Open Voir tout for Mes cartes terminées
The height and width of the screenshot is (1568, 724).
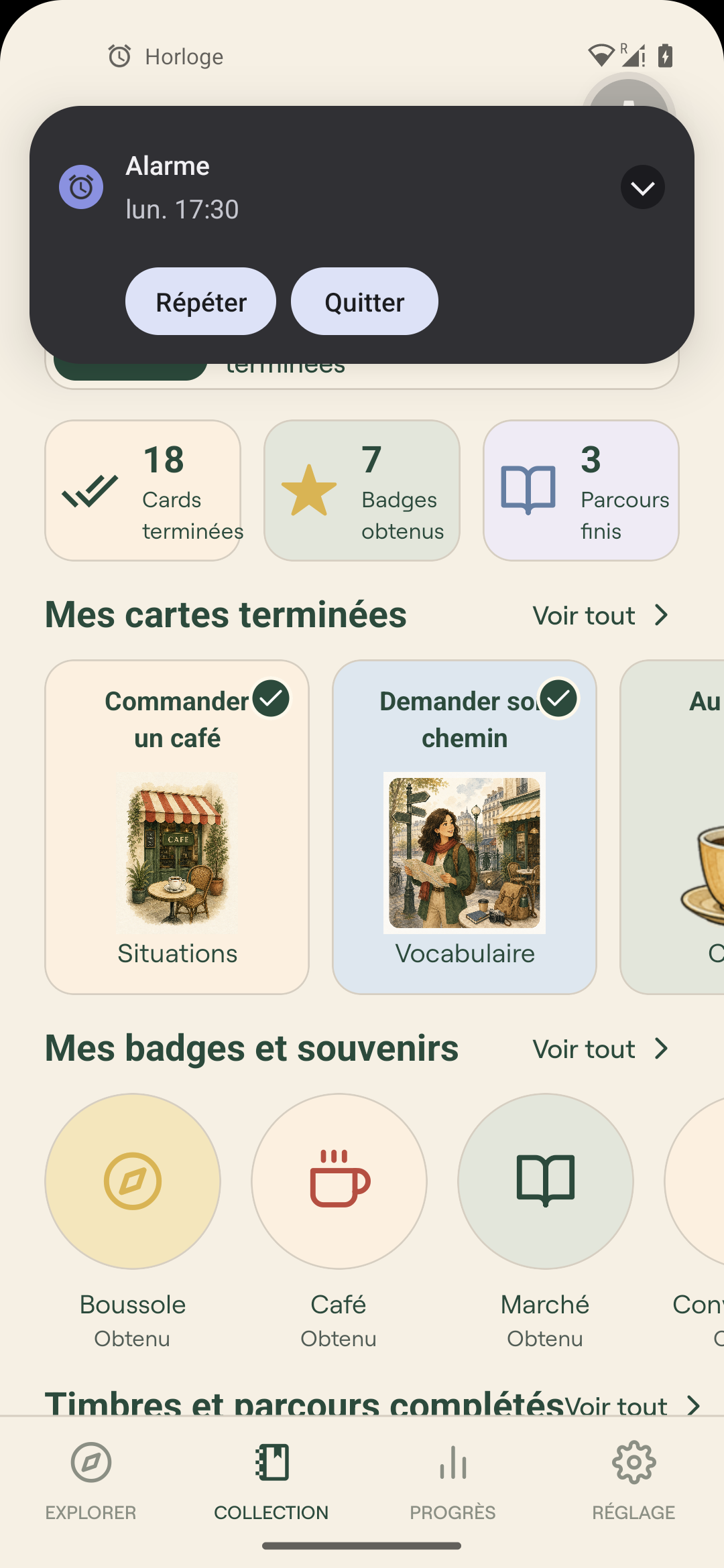601,615
